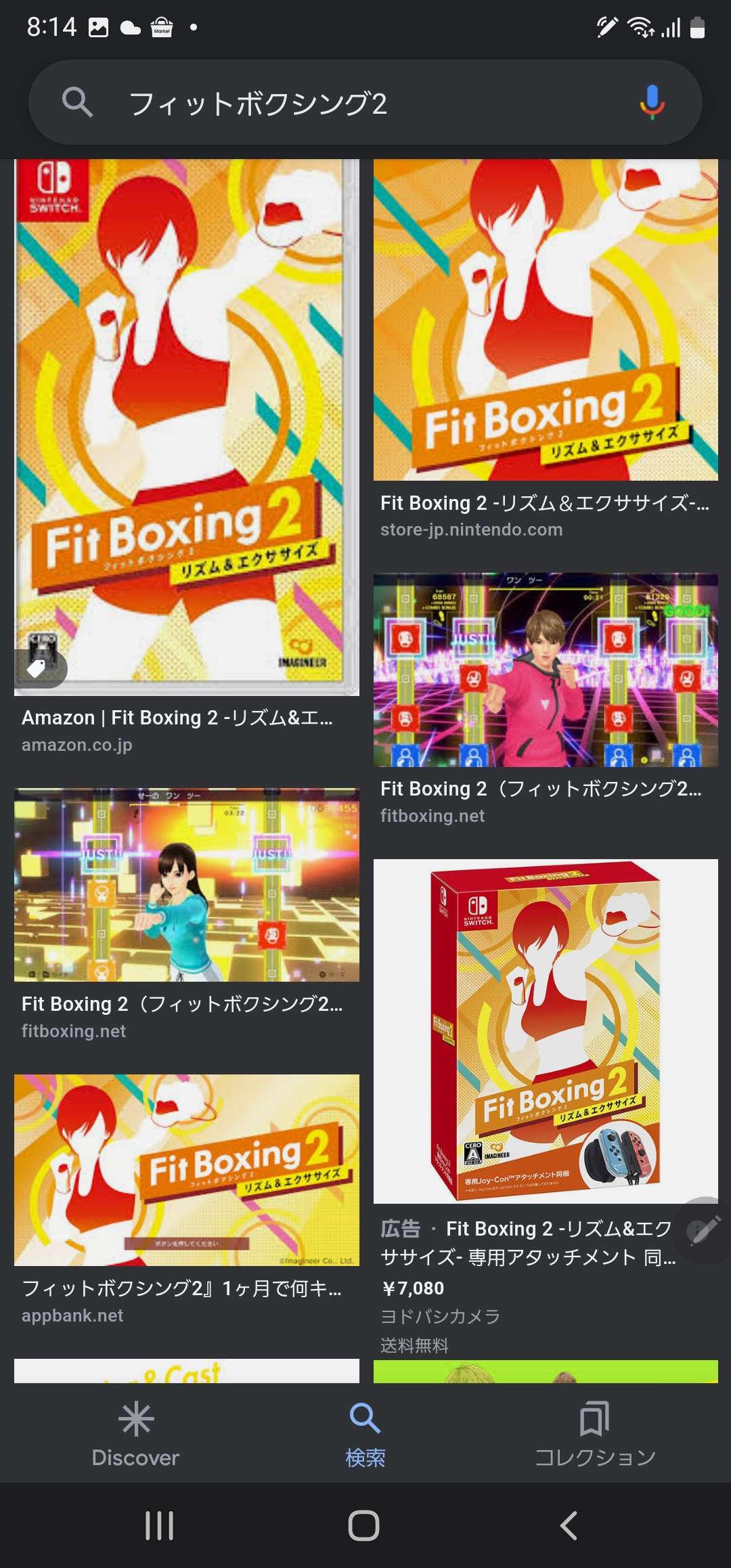Open fitboxing.net result with blue jacket trainer
The height and width of the screenshot is (1568, 731).
point(186,885)
